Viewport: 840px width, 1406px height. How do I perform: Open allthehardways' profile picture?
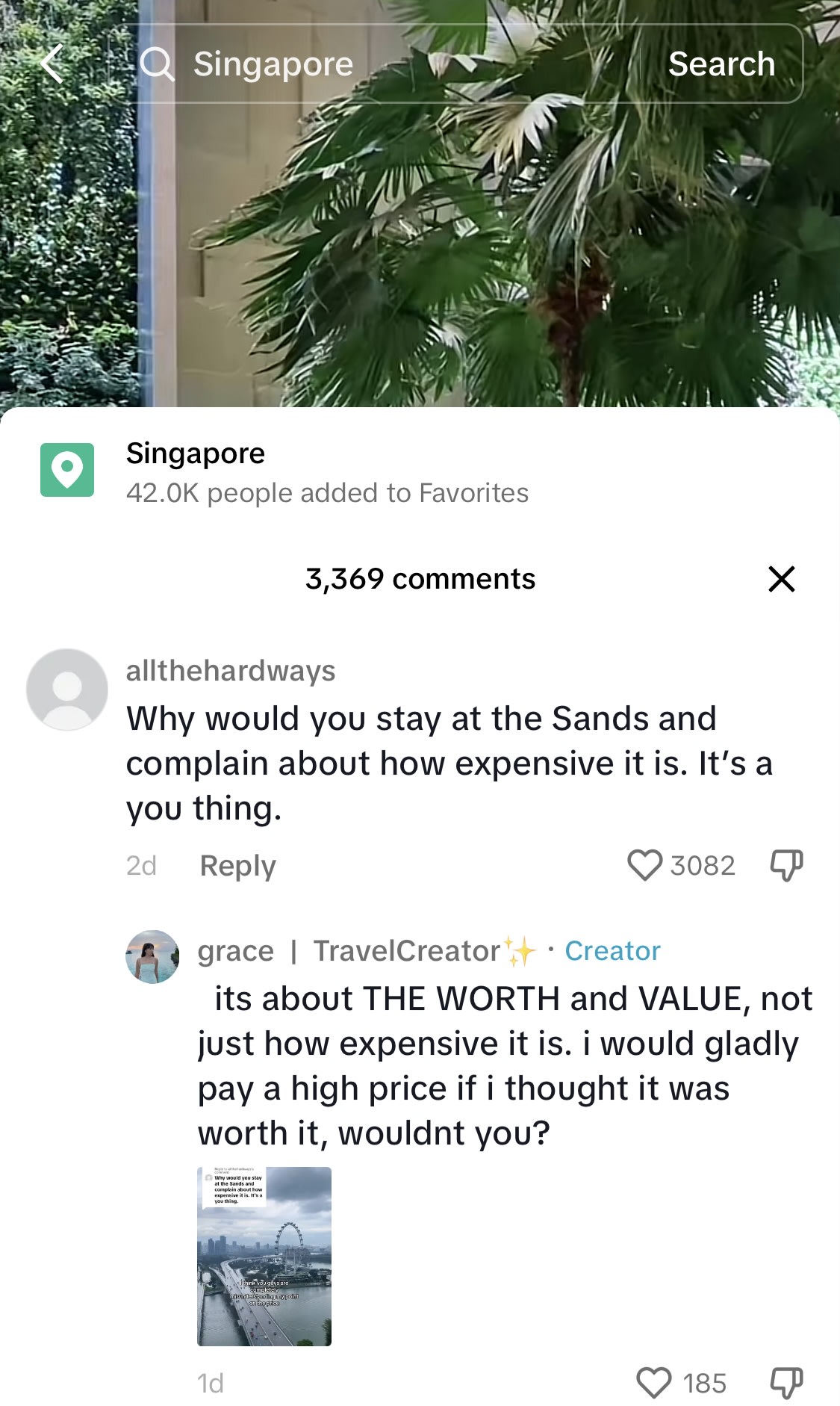click(67, 689)
